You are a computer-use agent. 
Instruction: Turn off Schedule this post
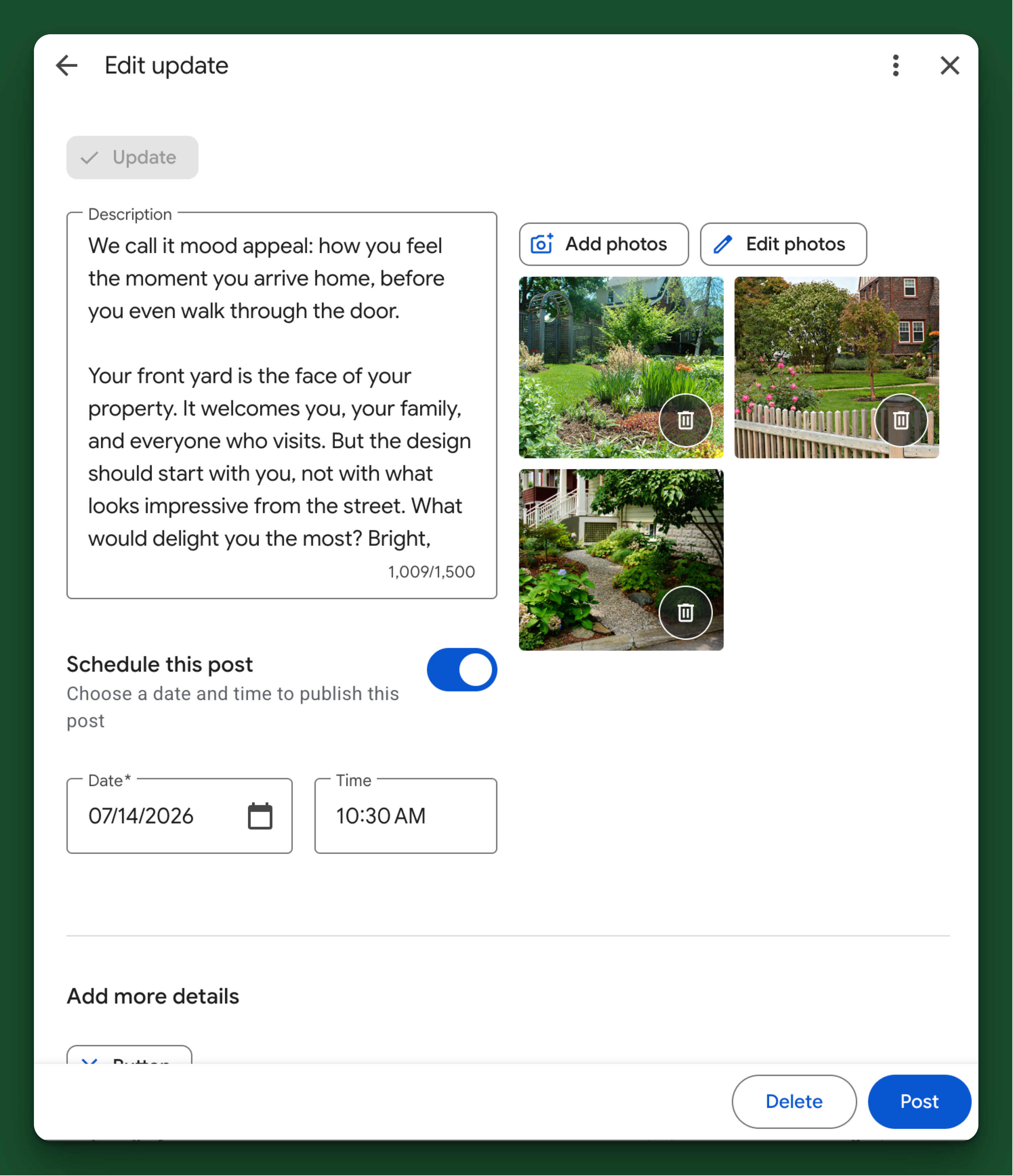462,670
